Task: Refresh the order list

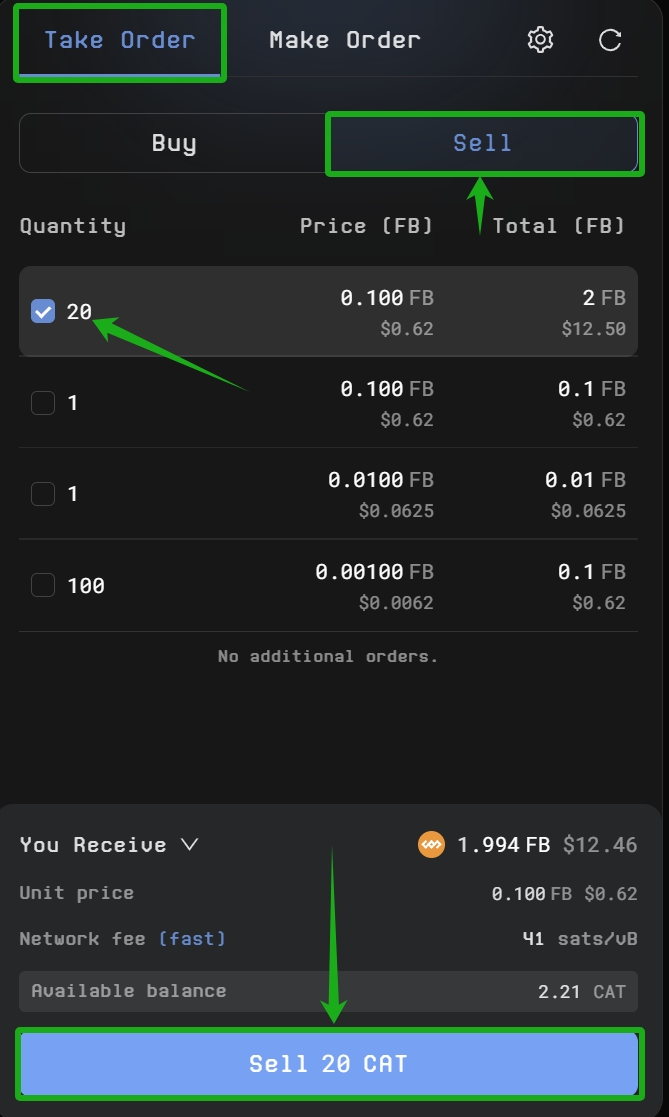Action: 610,40
